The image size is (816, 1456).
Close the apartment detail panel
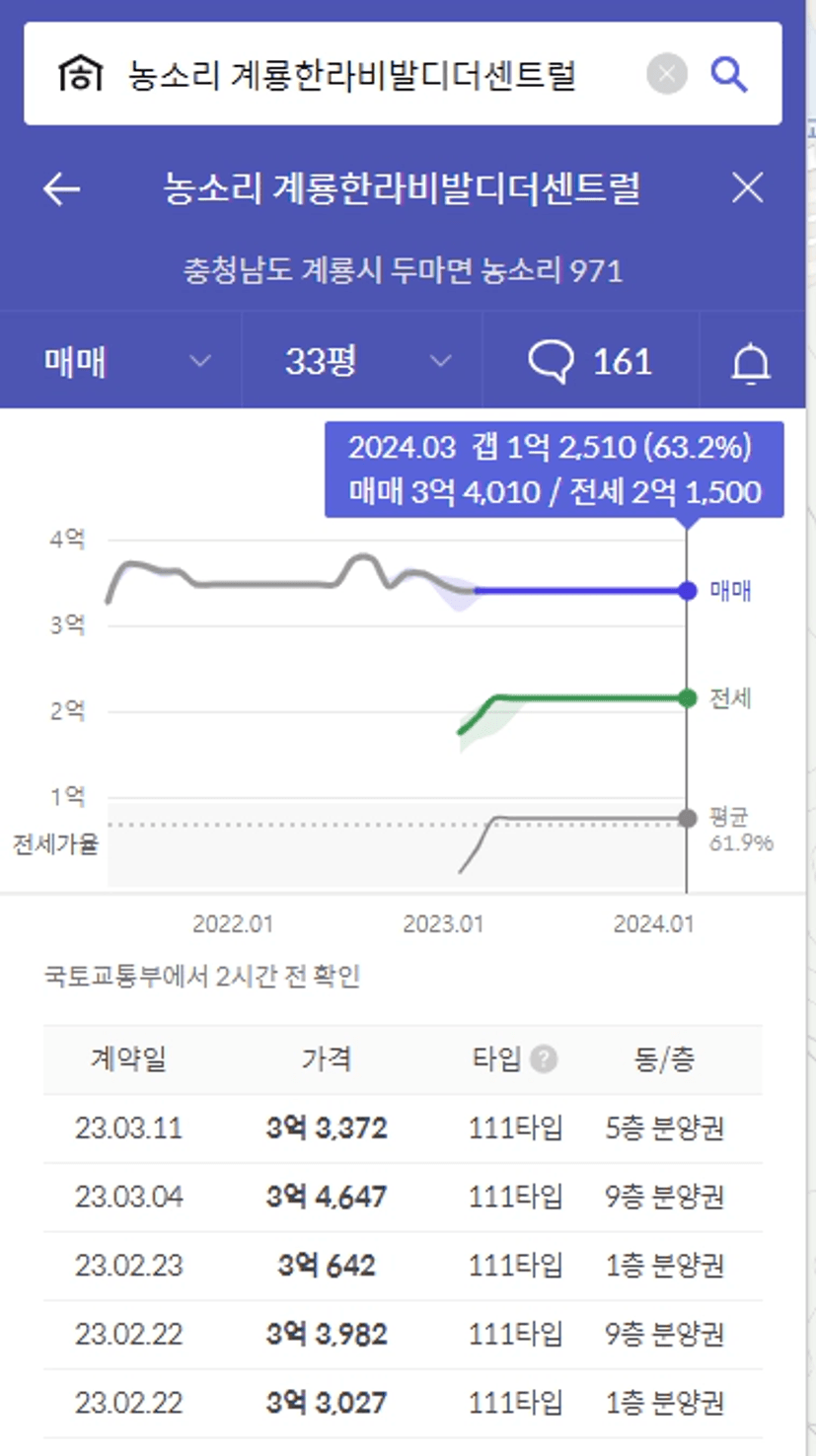(x=748, y=187)
